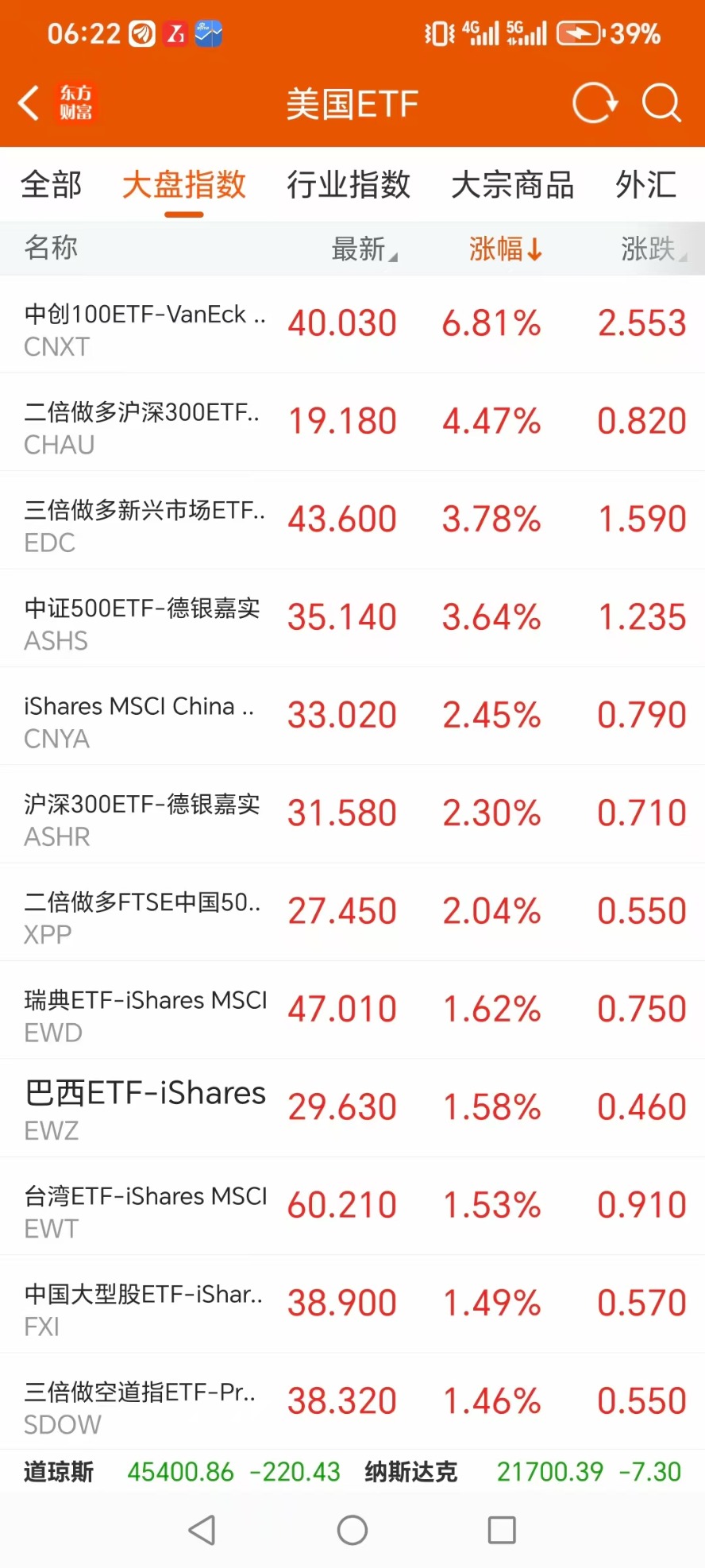The width and height of the screenshot is (705, 1568).
Task: Sort the list by 最新 price
Action: (364, 249)
